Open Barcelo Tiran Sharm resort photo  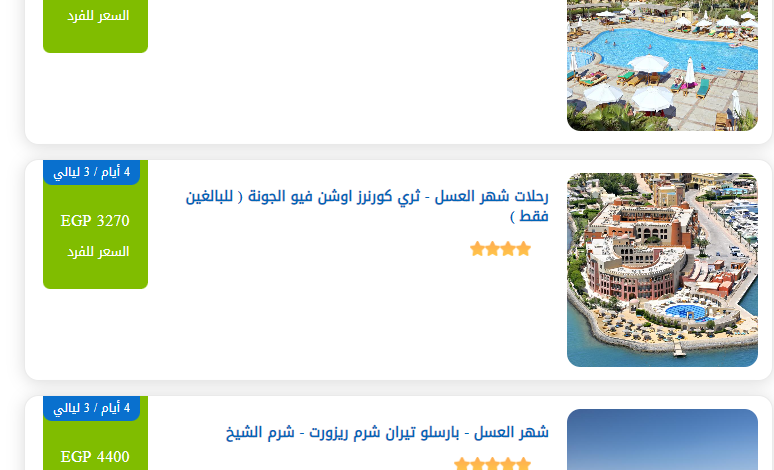point(662,440)
